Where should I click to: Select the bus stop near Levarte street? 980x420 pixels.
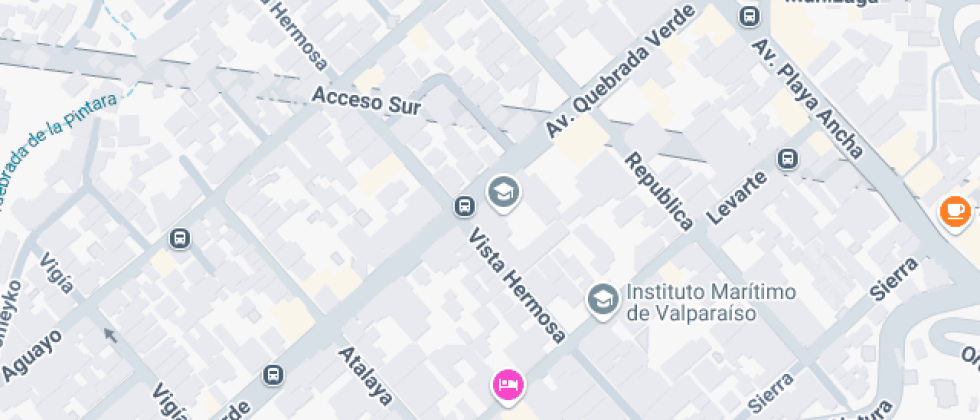[x=788, y=159]
